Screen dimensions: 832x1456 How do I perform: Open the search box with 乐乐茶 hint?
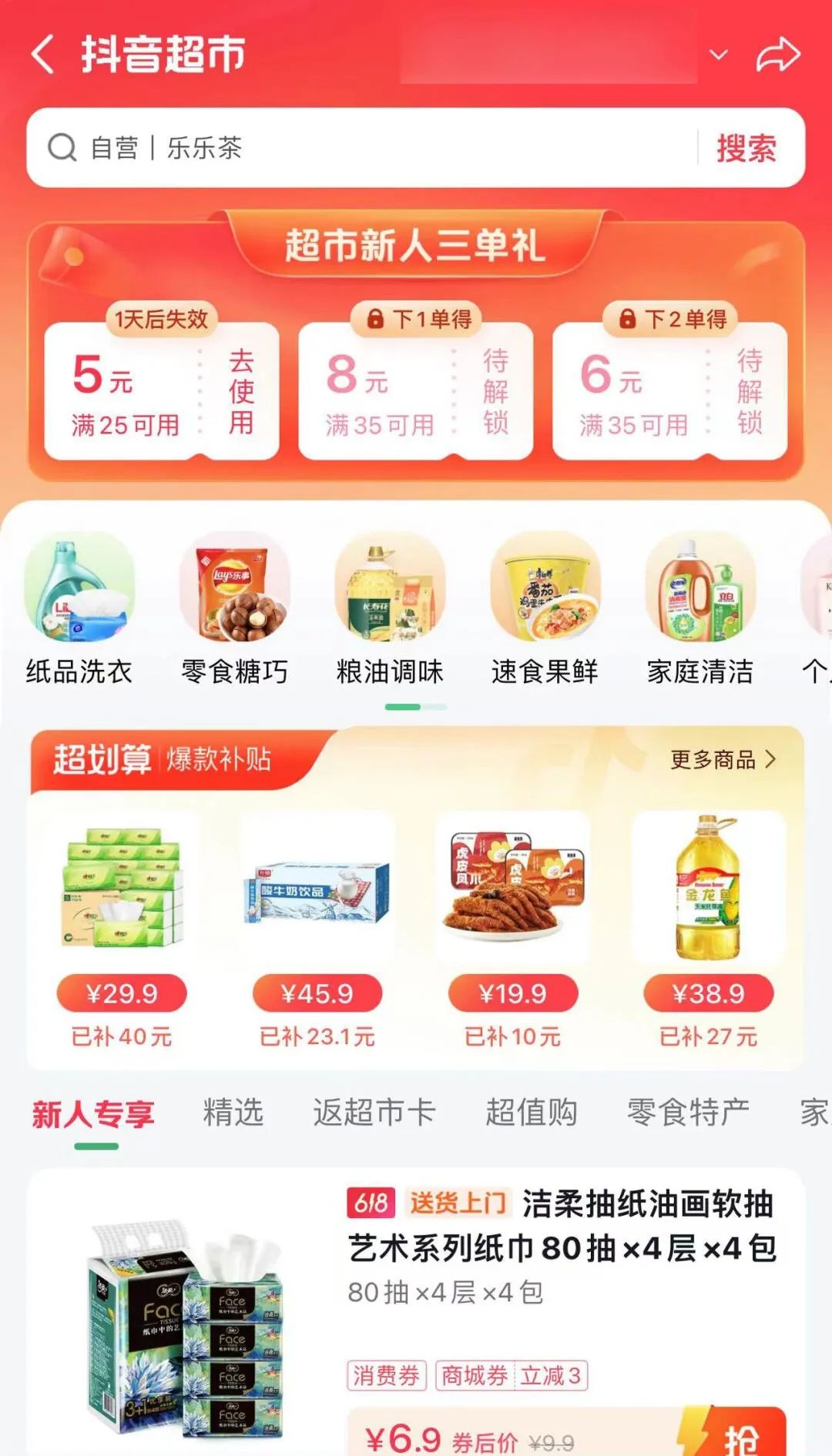click(362, 148)
